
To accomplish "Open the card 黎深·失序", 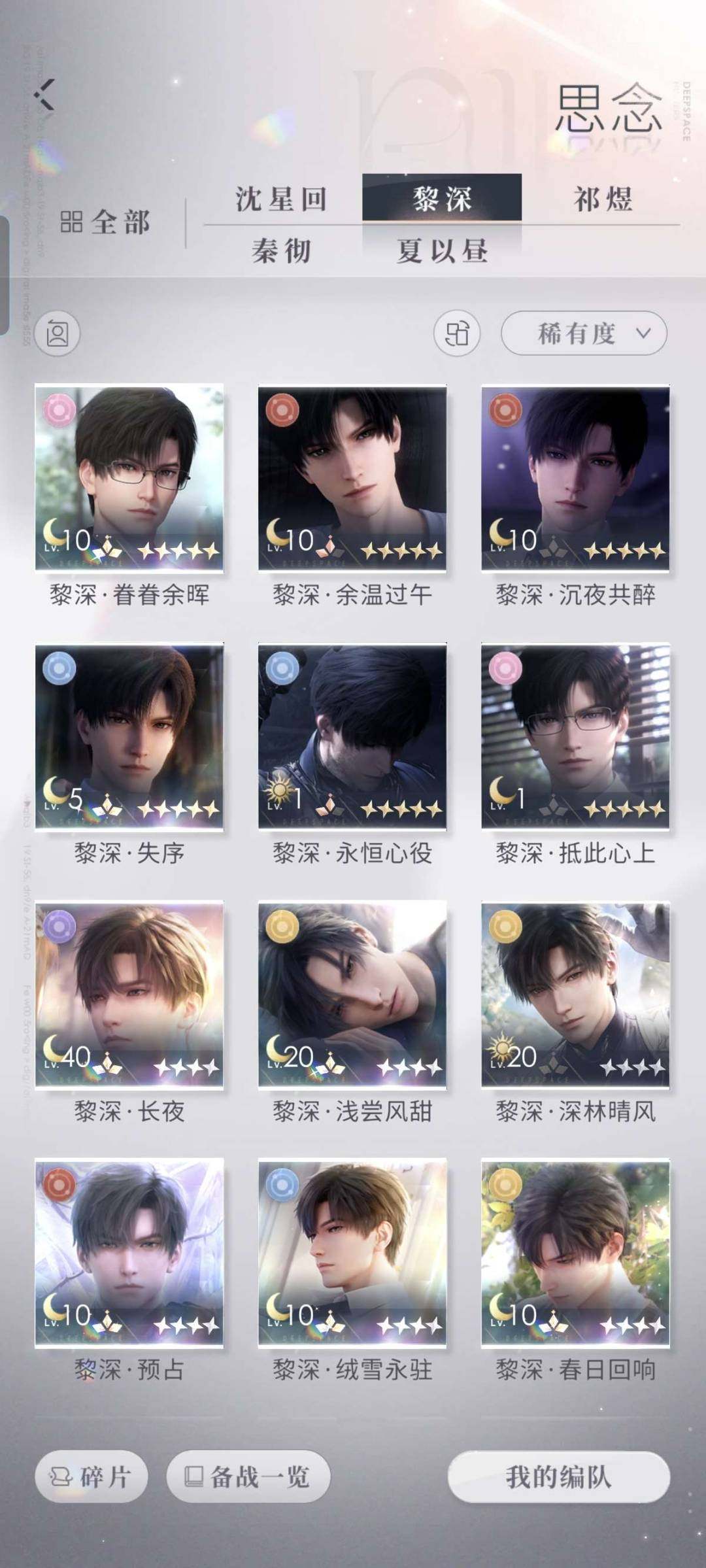I will (x=129, y=736).
